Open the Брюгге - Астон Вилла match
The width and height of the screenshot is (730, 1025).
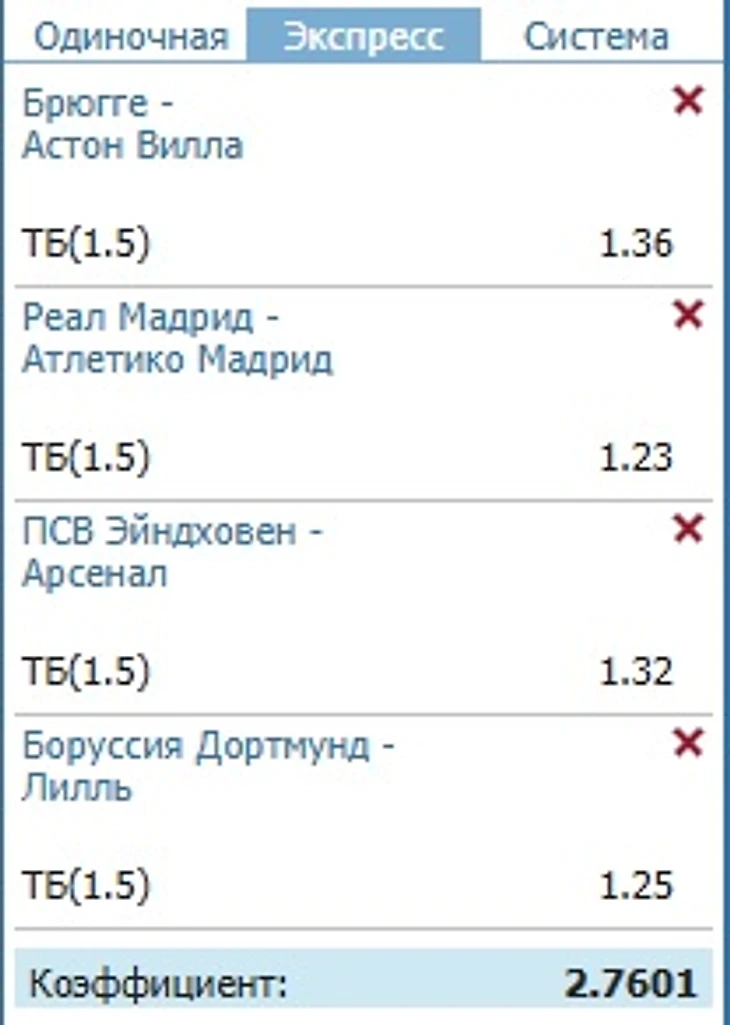pyautogui.click(x=132, y=124)
